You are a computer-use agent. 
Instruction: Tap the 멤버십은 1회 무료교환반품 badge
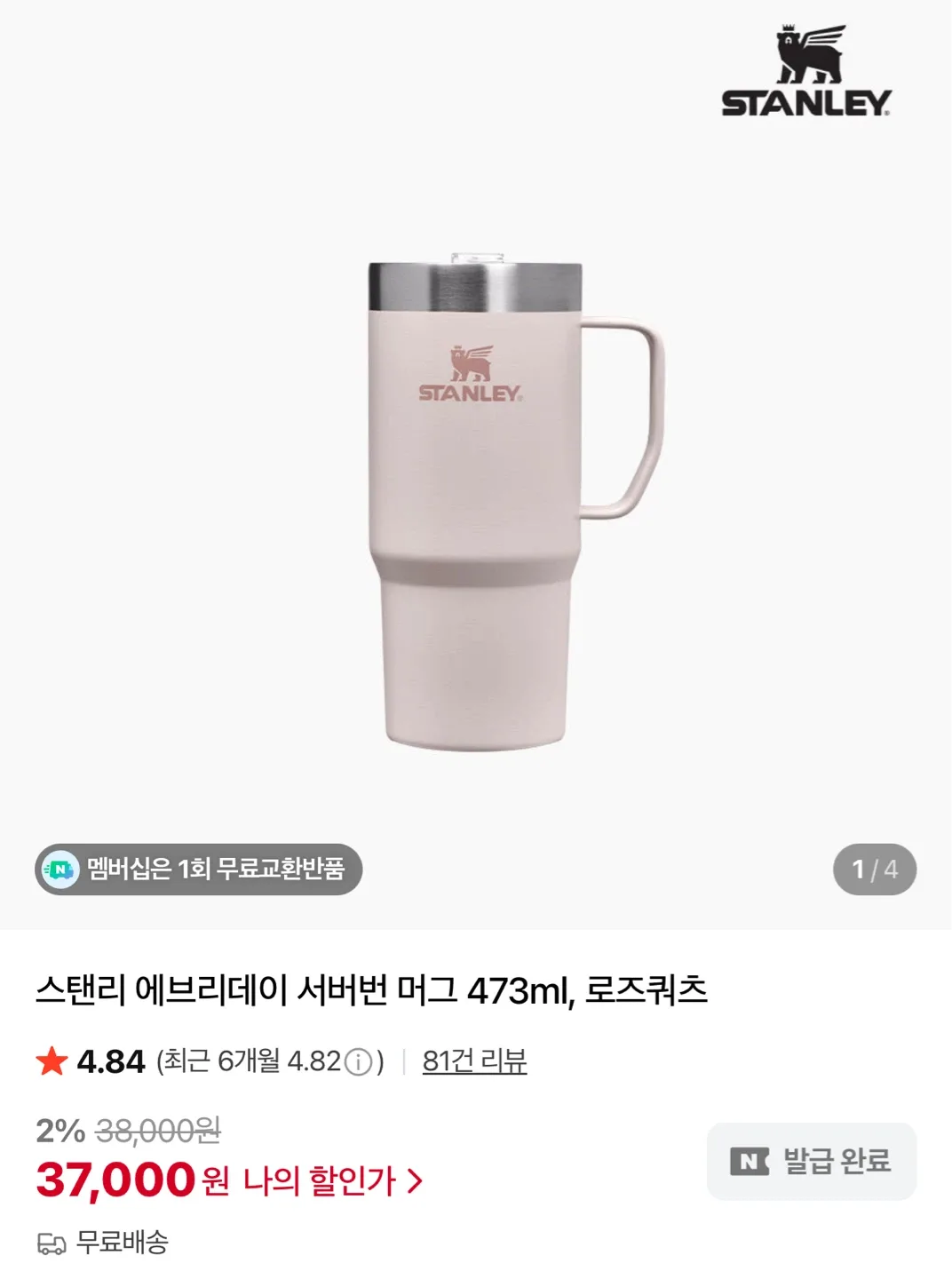click(x=199, y=869)
